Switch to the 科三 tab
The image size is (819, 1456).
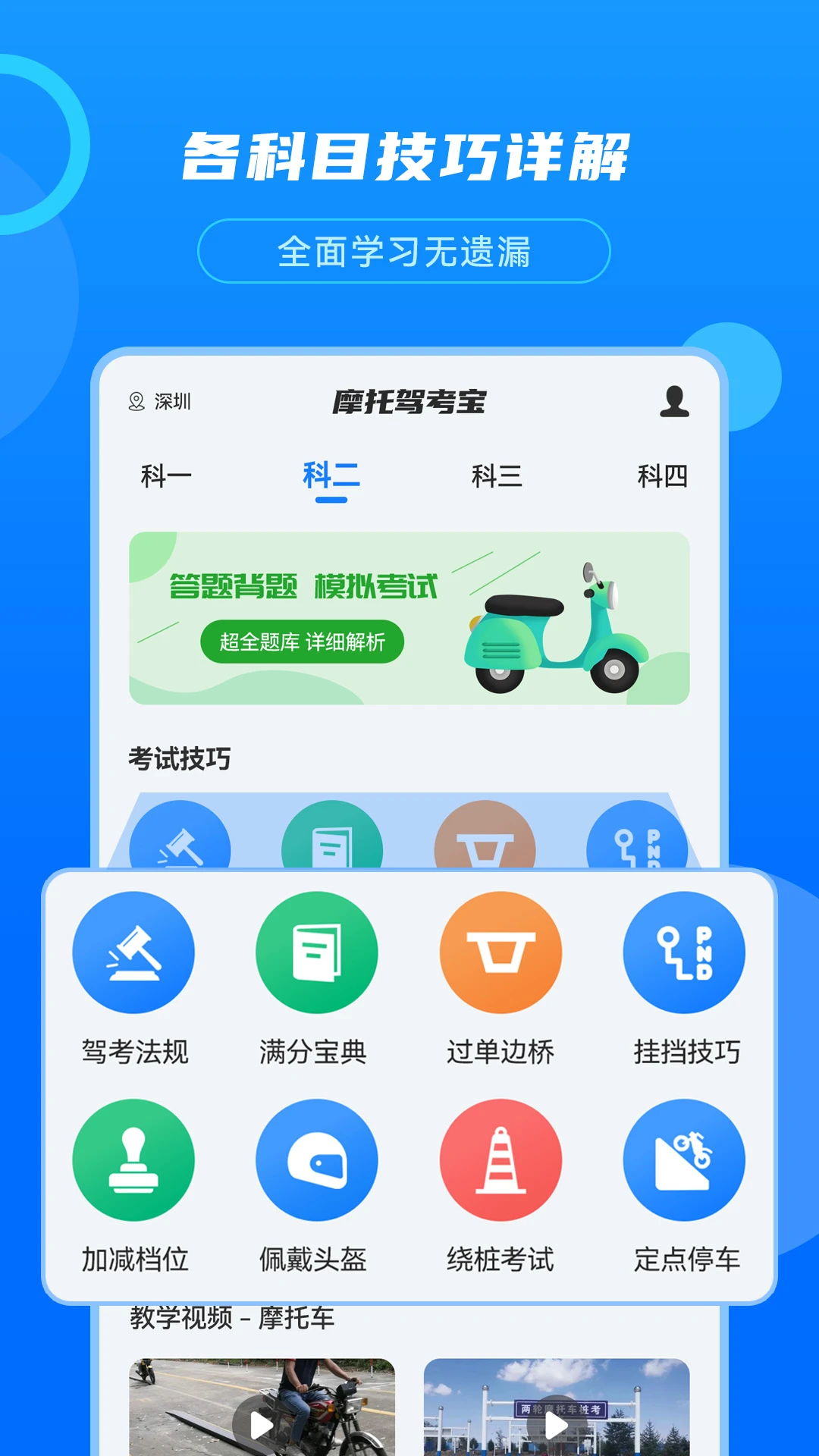point(497,475)
